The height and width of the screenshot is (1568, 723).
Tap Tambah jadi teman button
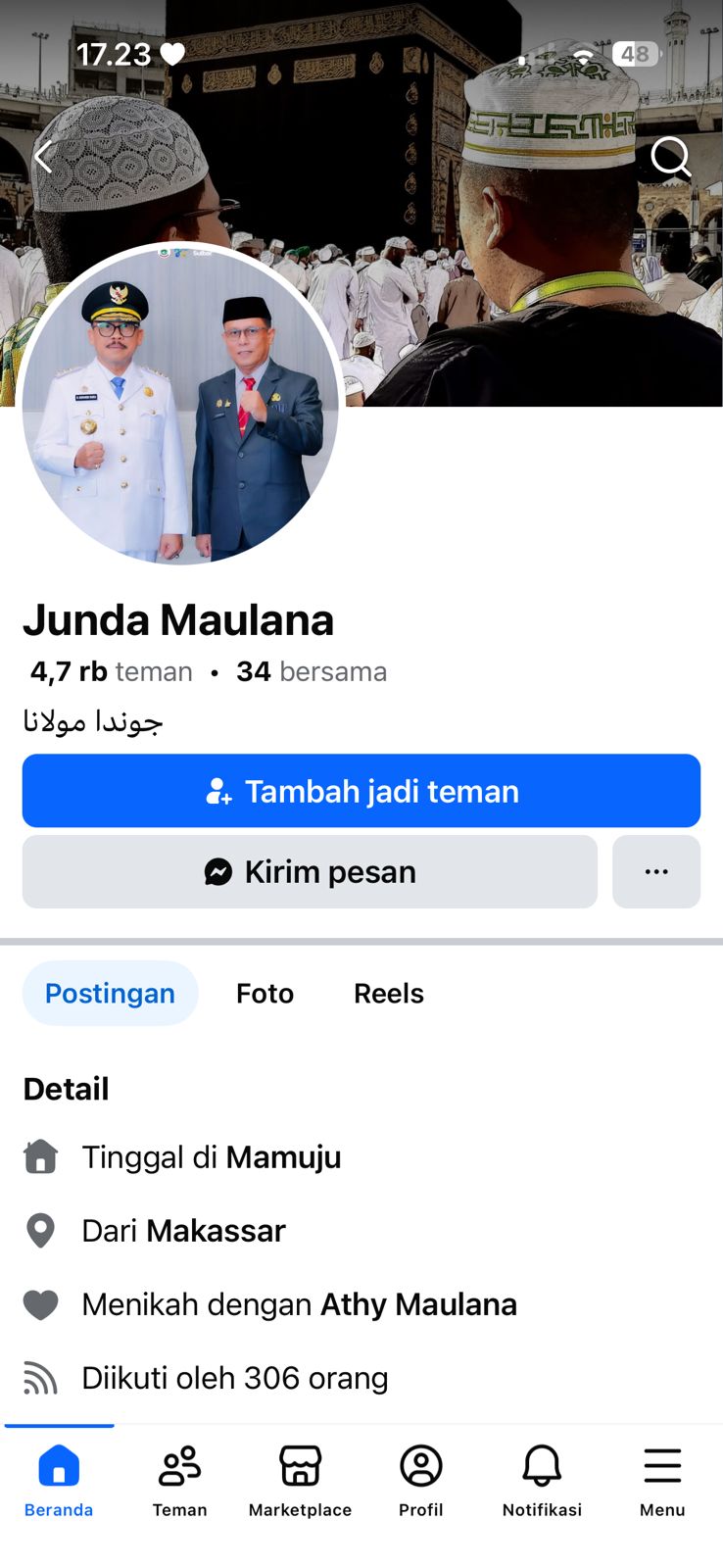(361, 791)
